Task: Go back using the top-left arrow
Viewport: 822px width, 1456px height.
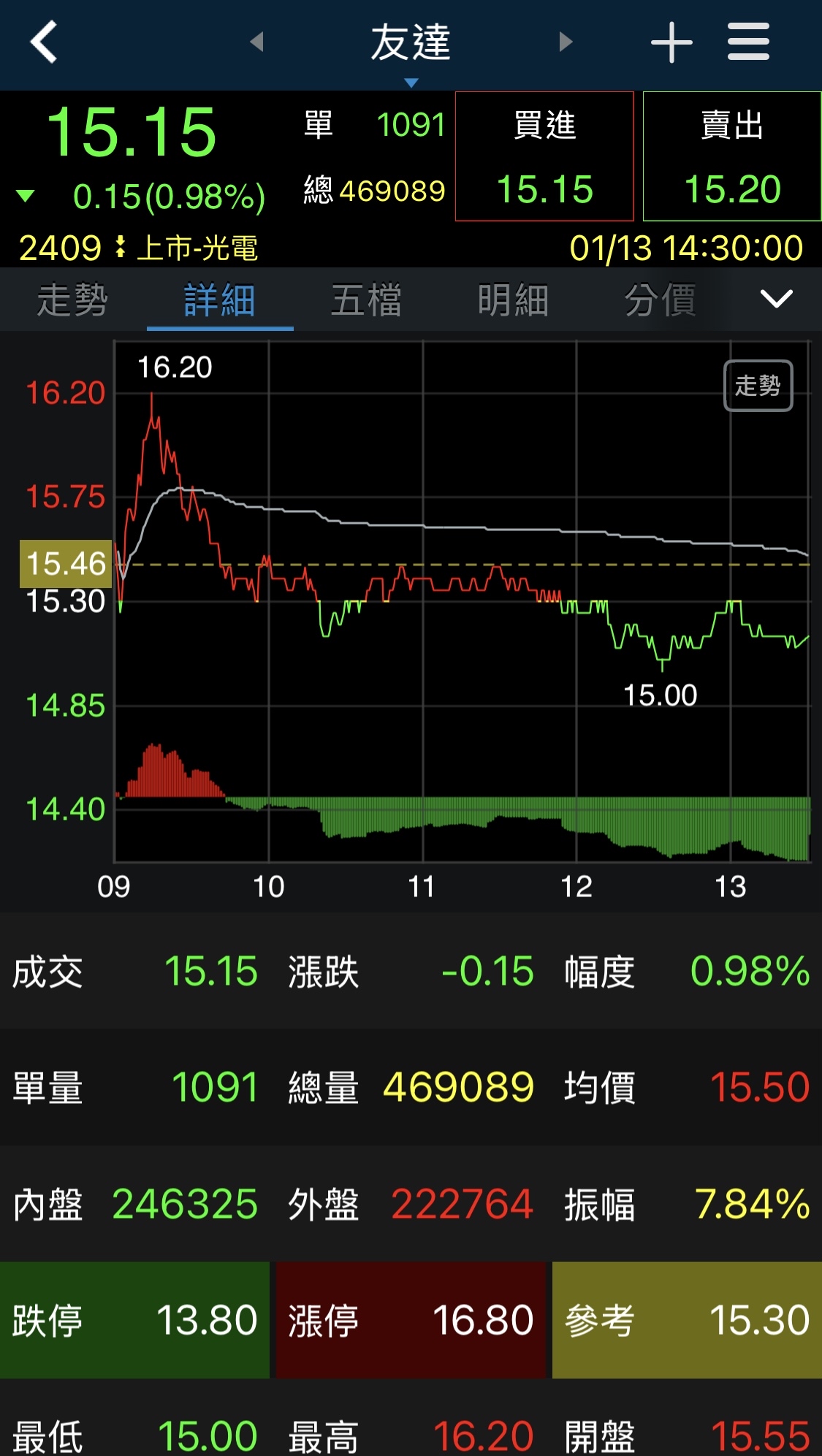Action: 44,42
